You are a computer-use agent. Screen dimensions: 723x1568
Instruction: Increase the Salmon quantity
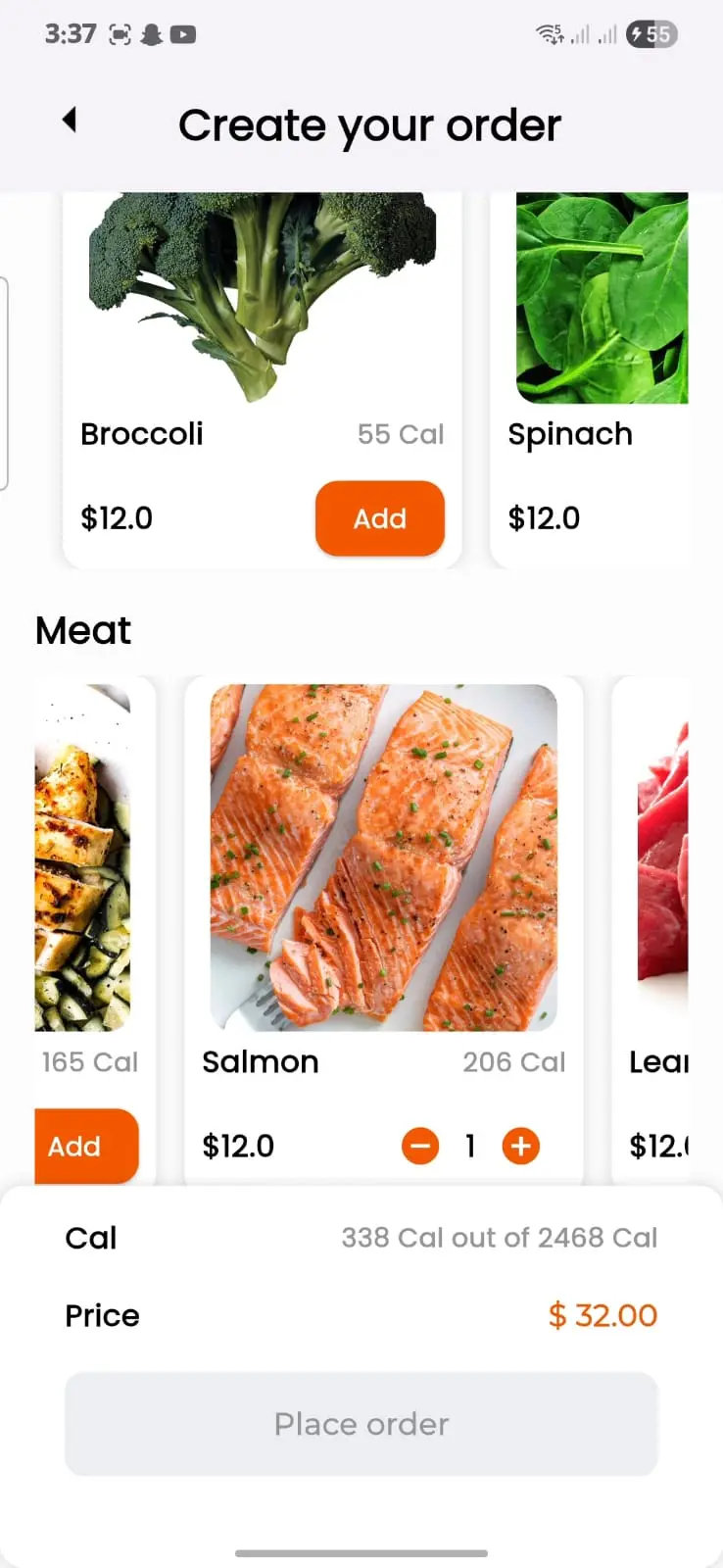pyautogui.click(x=520, y=1146)
